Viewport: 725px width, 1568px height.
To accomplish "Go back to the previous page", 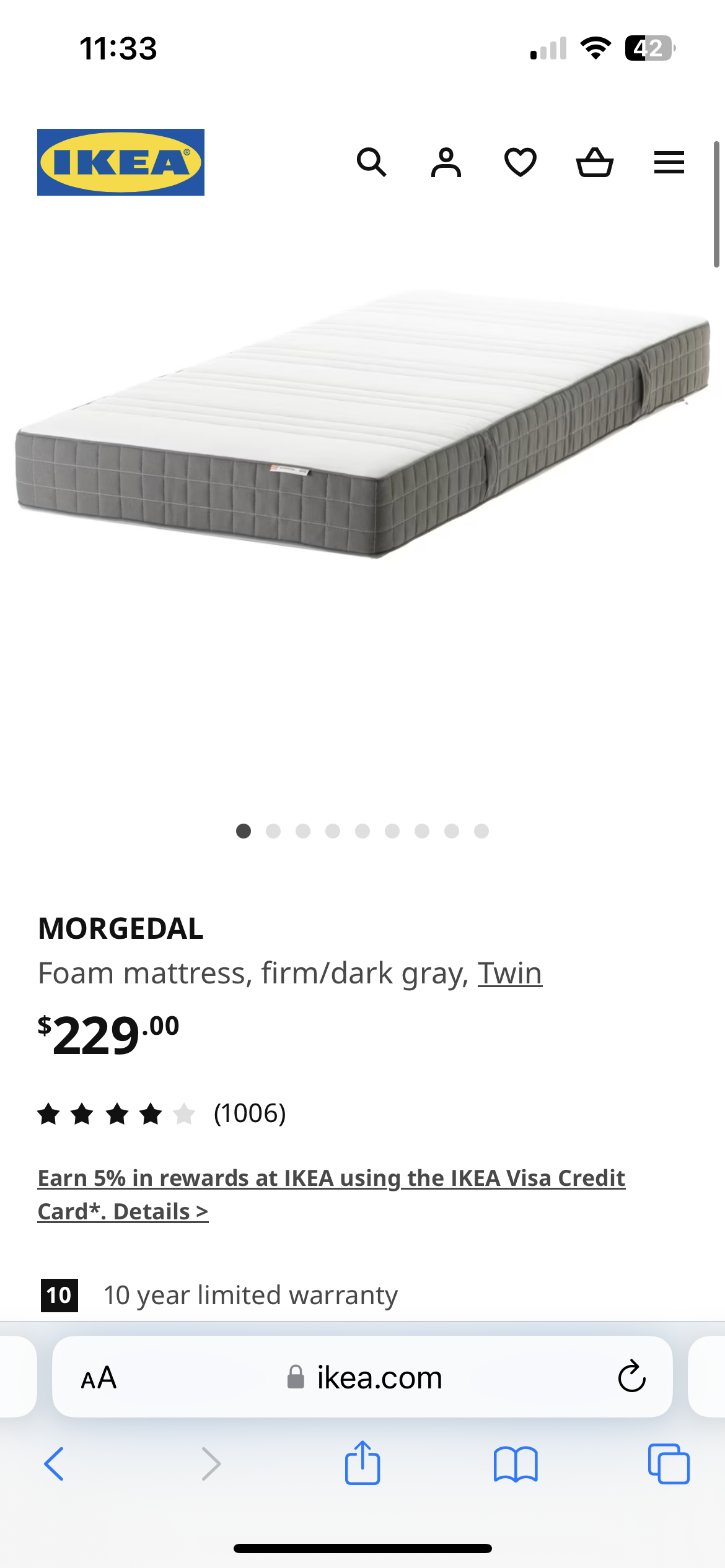I will [54, 1464].
